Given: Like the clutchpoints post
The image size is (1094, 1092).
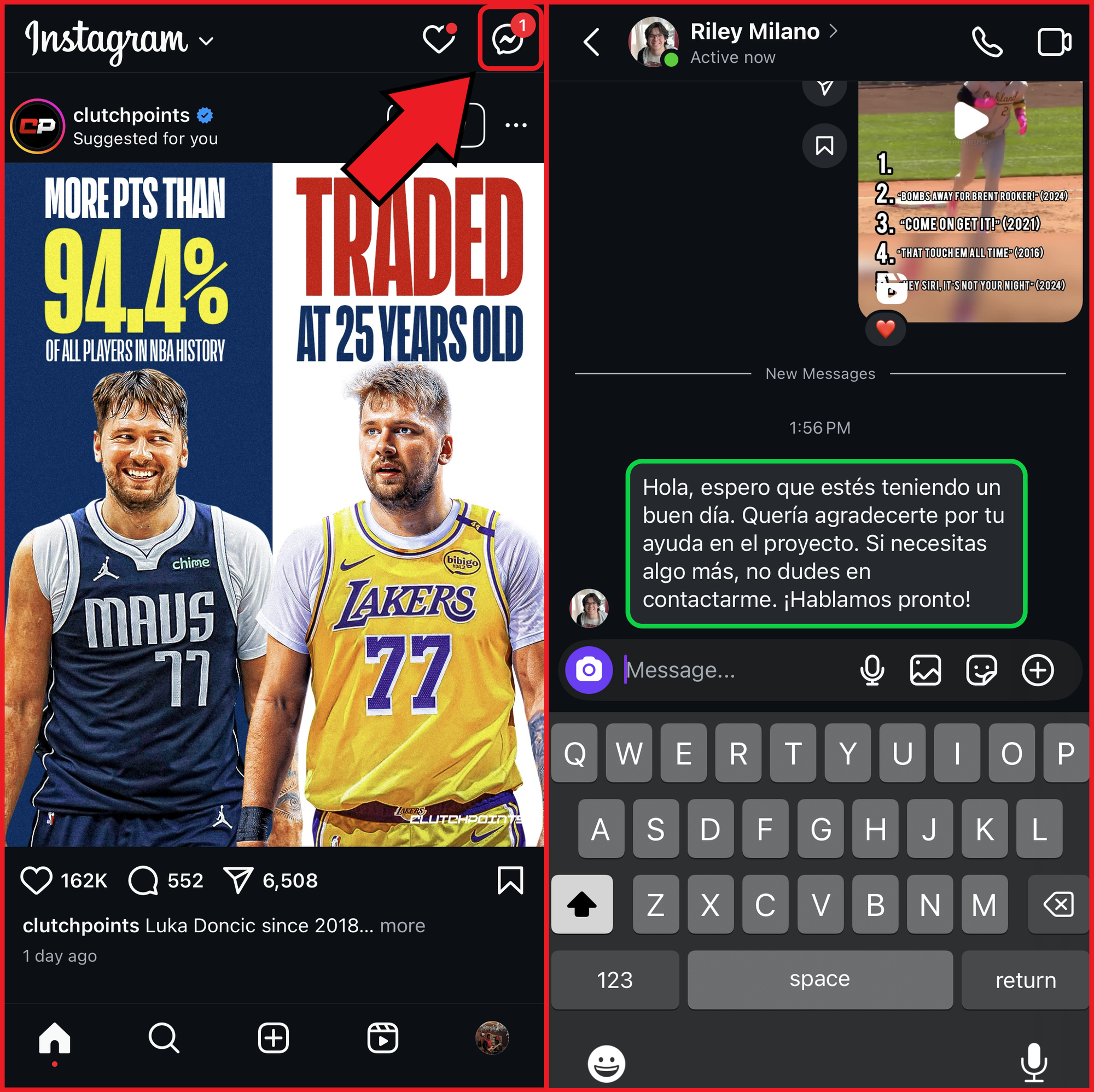Looking at the screenshot, I should [x=36, y=881].
